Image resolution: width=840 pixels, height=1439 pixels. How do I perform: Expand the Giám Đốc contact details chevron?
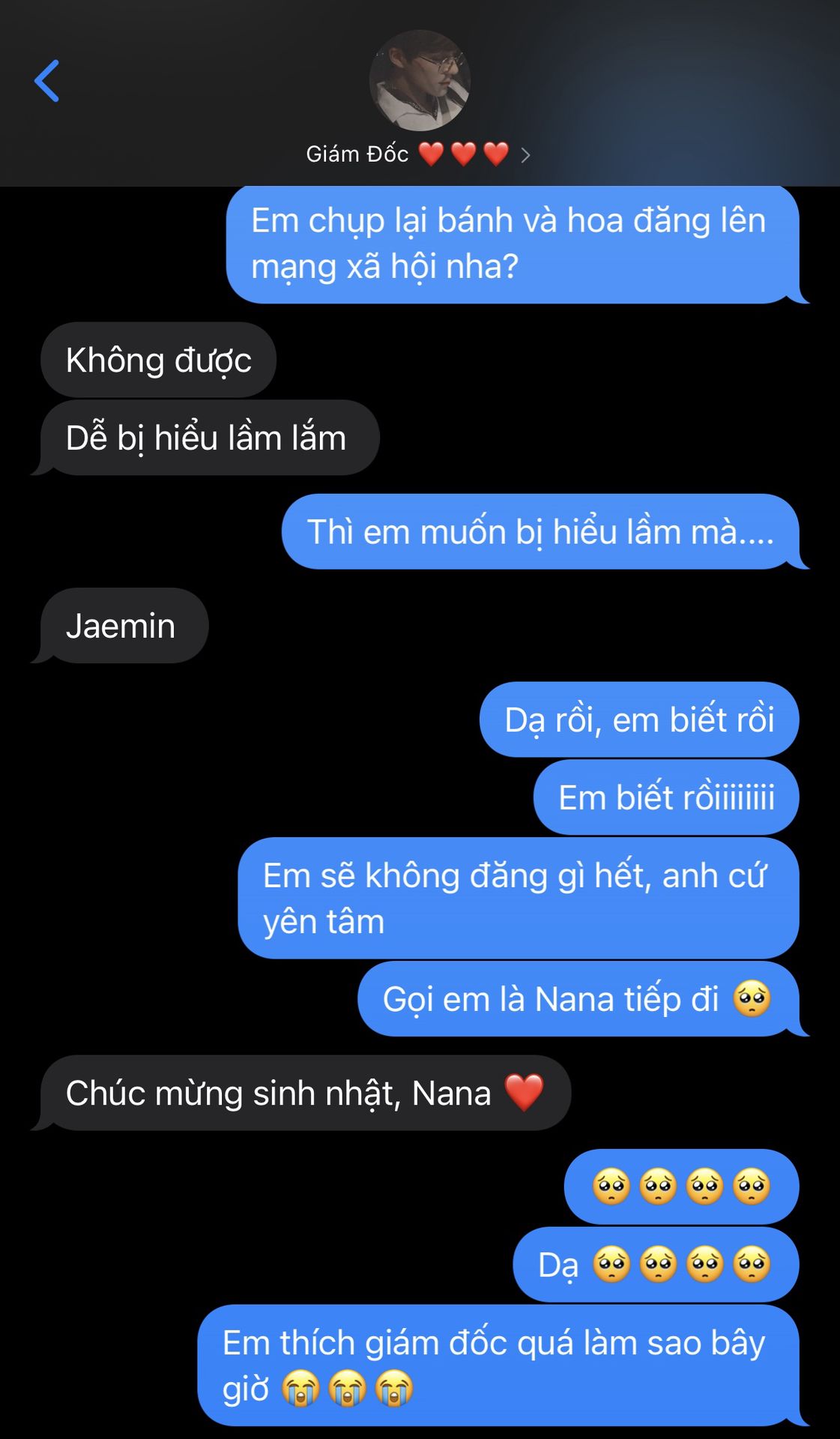[525, 155]
